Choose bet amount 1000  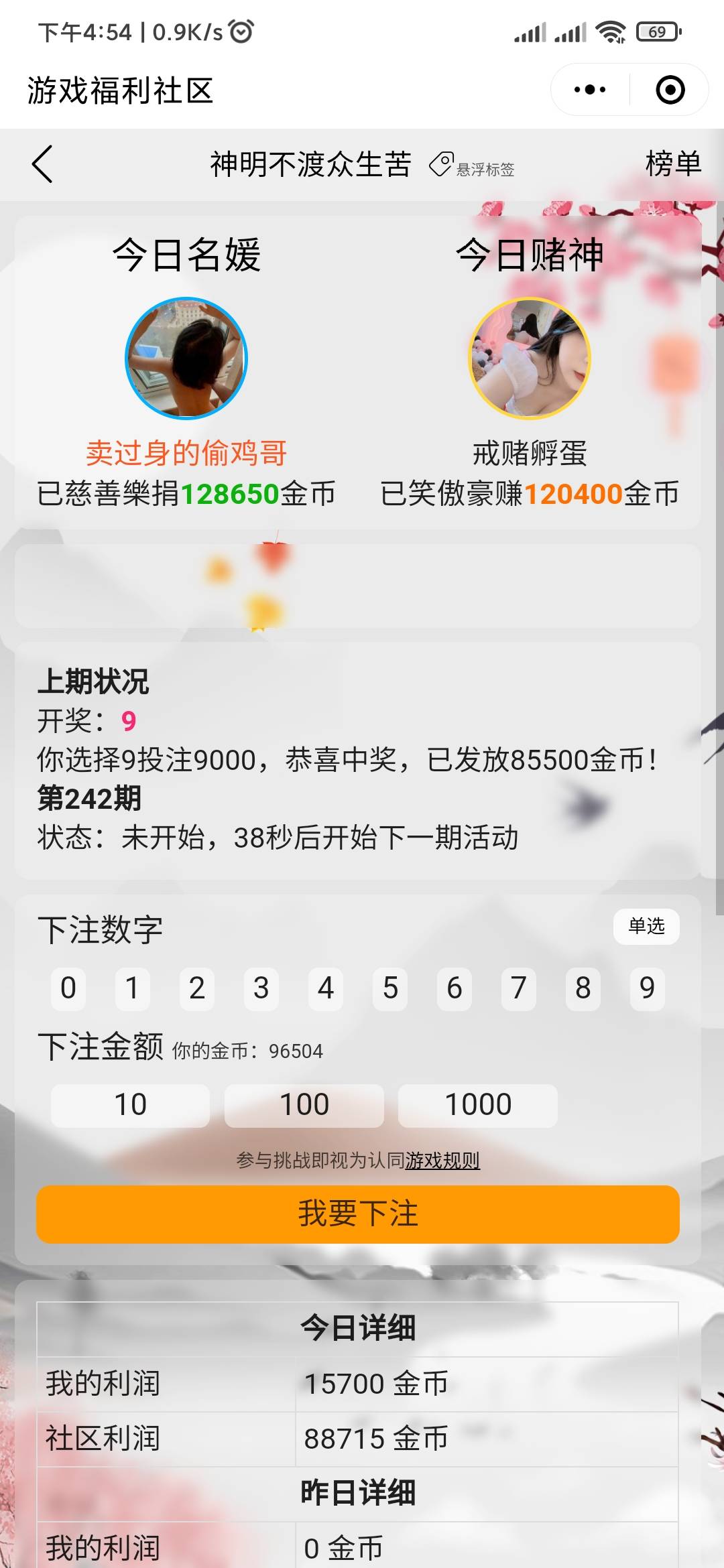coord(477,1105)
